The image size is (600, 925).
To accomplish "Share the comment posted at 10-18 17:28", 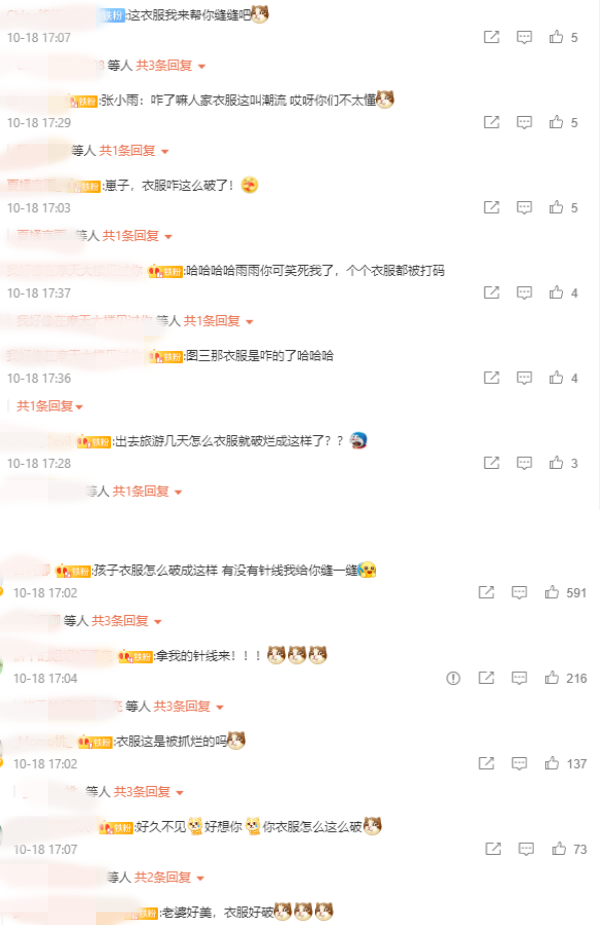I will (x=491, y=463).
